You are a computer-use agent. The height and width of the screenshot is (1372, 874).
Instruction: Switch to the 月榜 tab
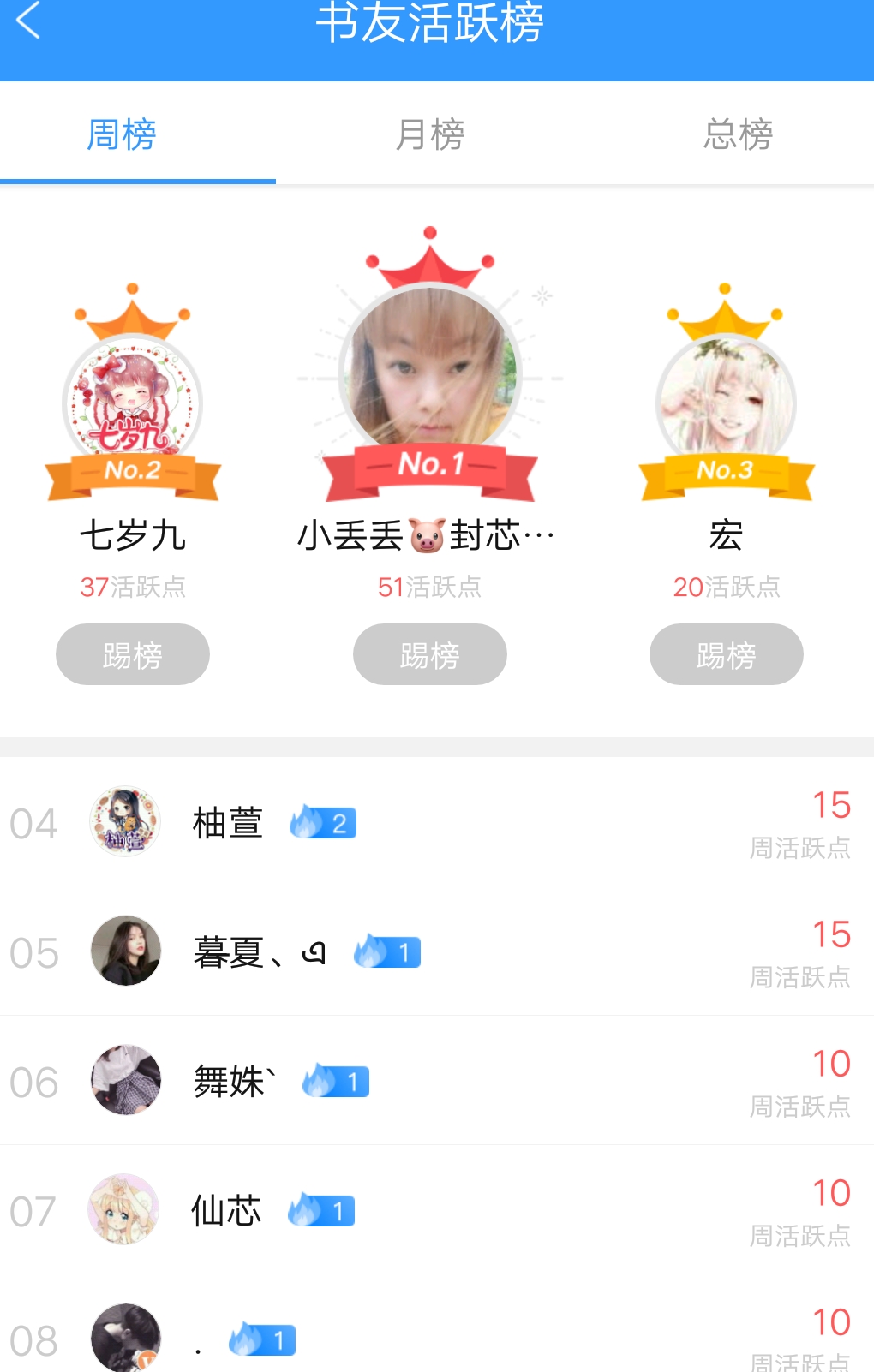coord(429,134)
